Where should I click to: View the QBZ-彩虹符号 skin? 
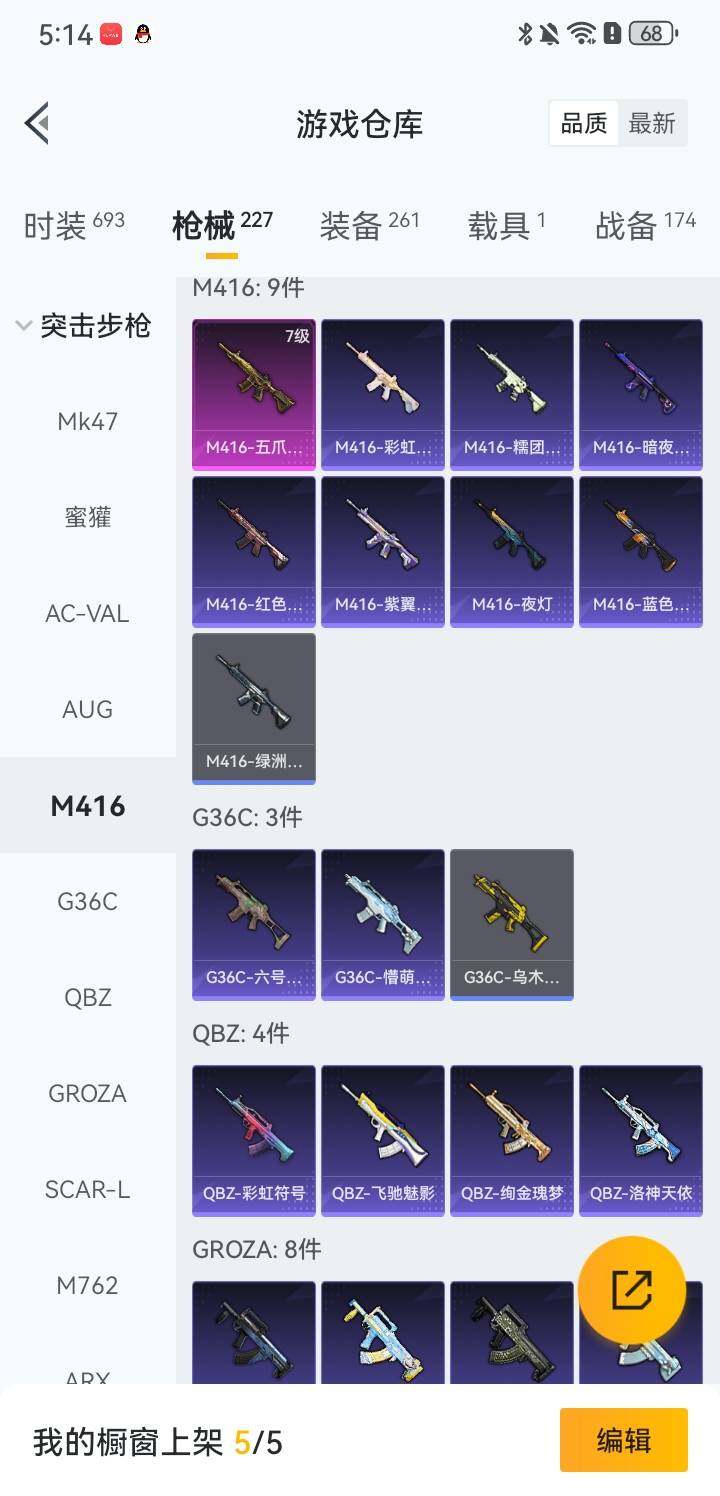254,1140
